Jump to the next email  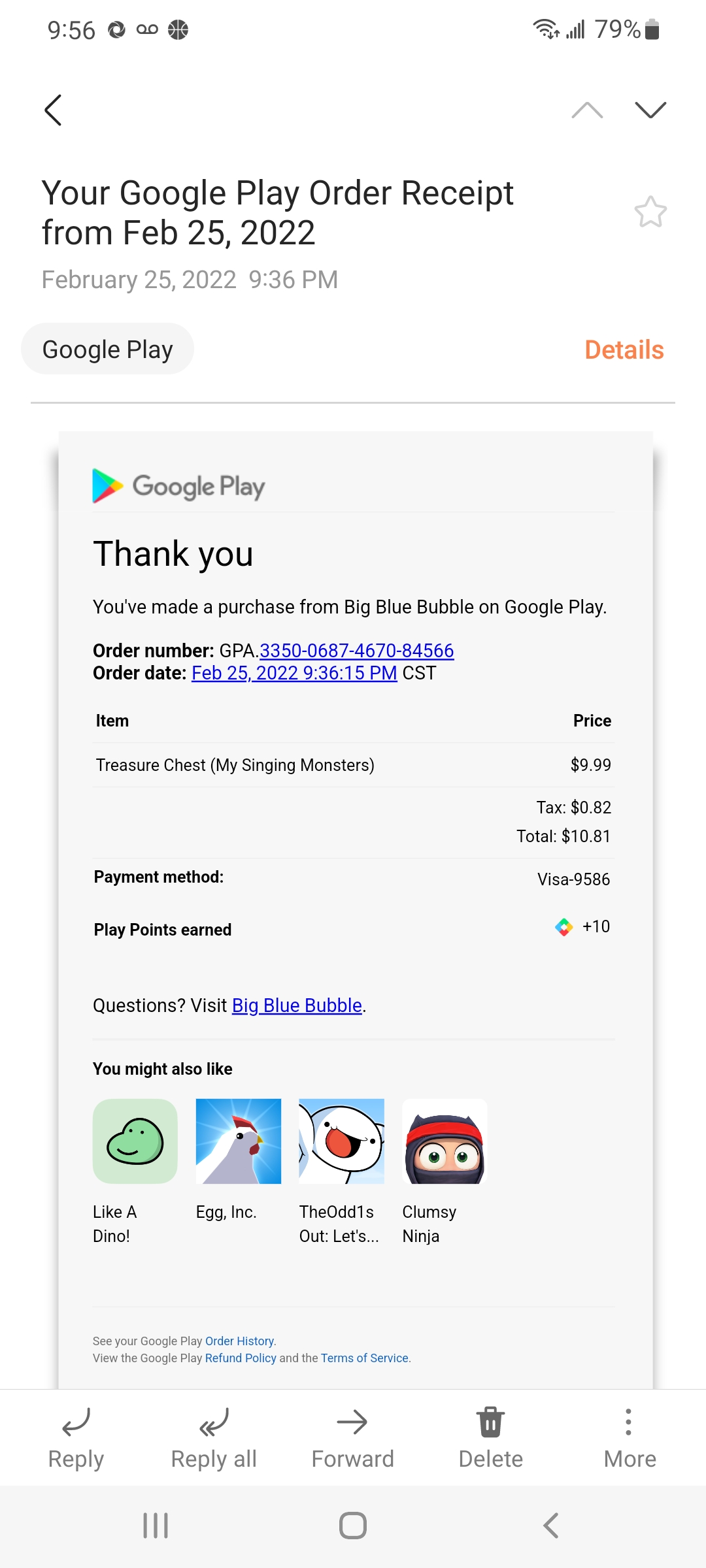click(x=650, y=110)
